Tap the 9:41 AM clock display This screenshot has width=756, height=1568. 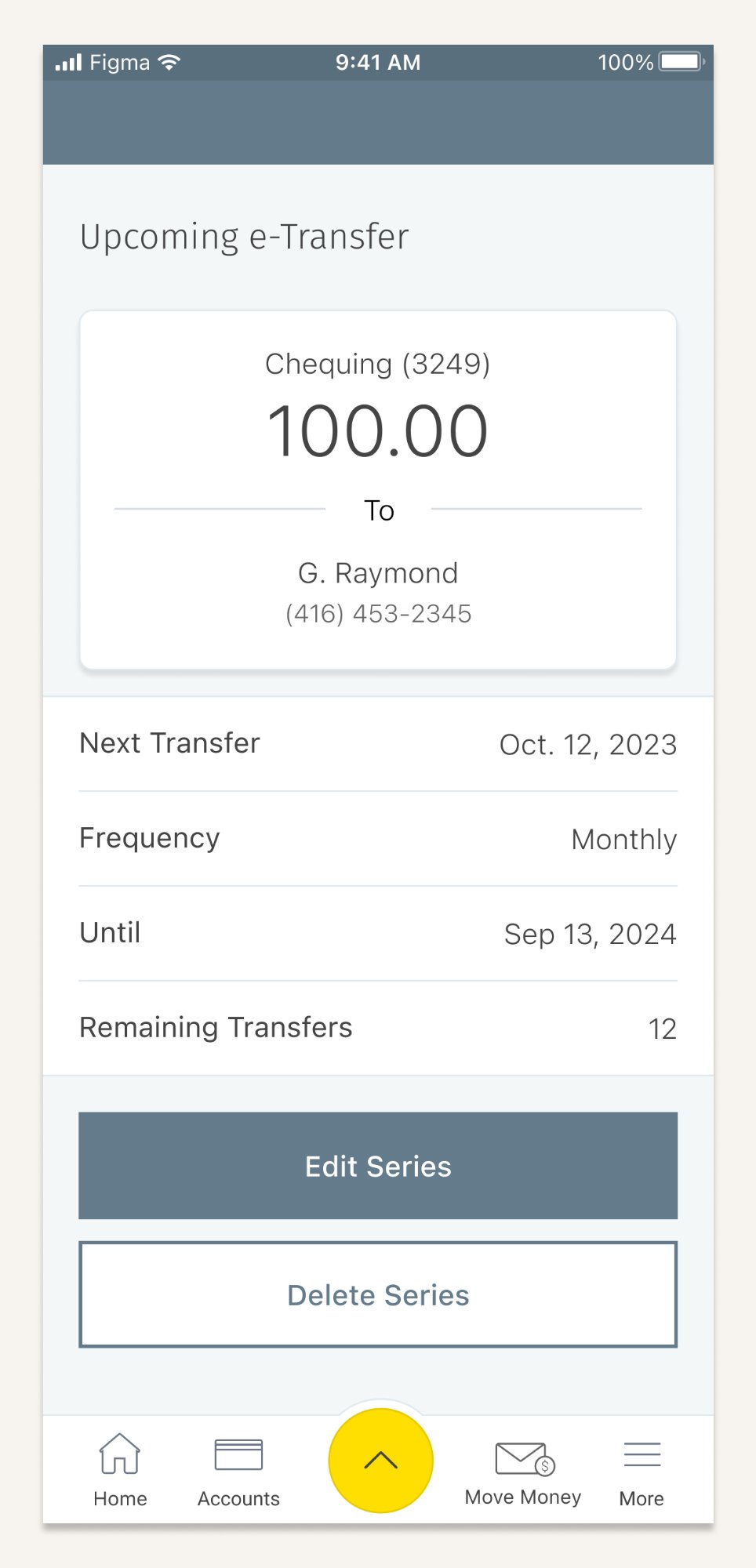click(x=377, y=61)
